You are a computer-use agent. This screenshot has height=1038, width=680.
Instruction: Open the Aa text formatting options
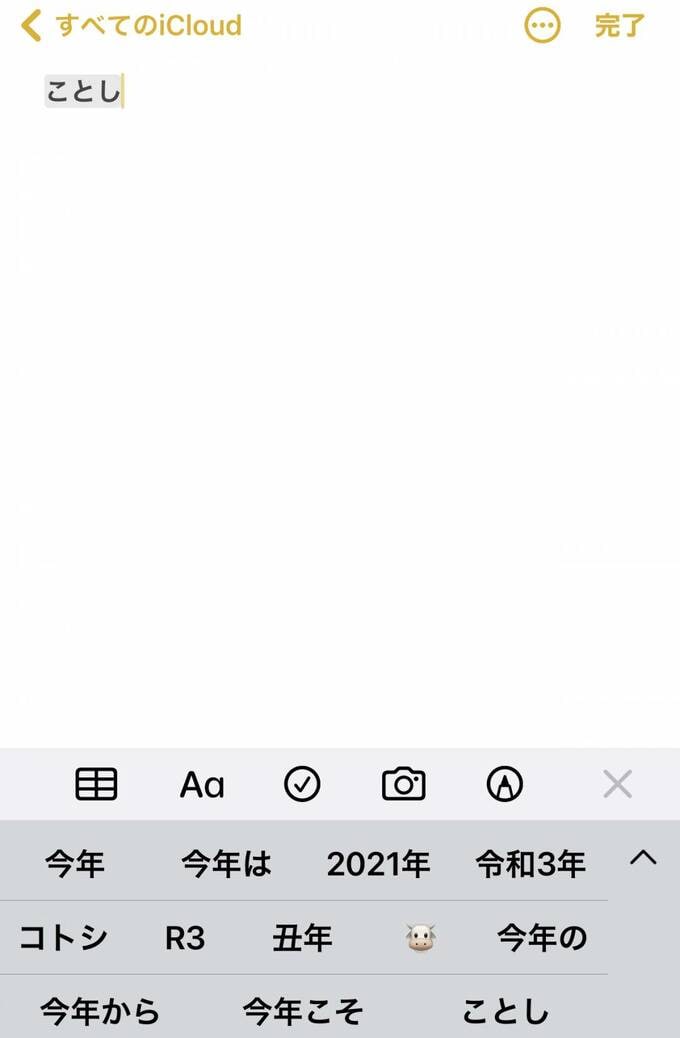pos(201,786)
